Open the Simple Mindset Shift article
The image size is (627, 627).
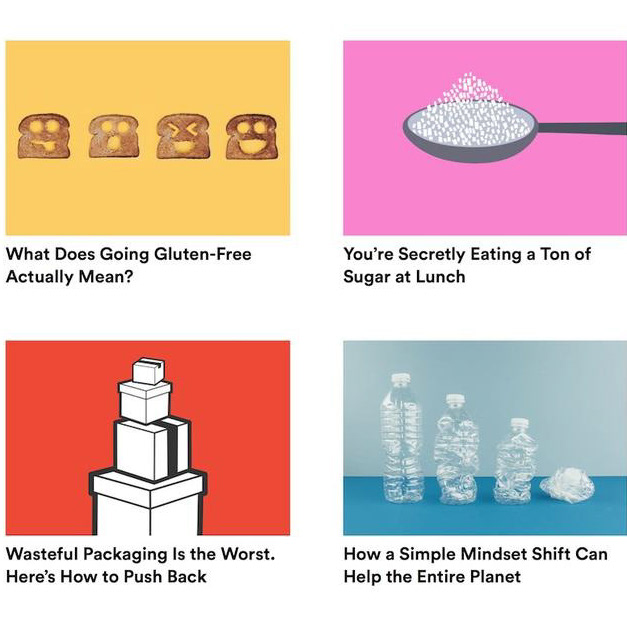tap(484, 438)
